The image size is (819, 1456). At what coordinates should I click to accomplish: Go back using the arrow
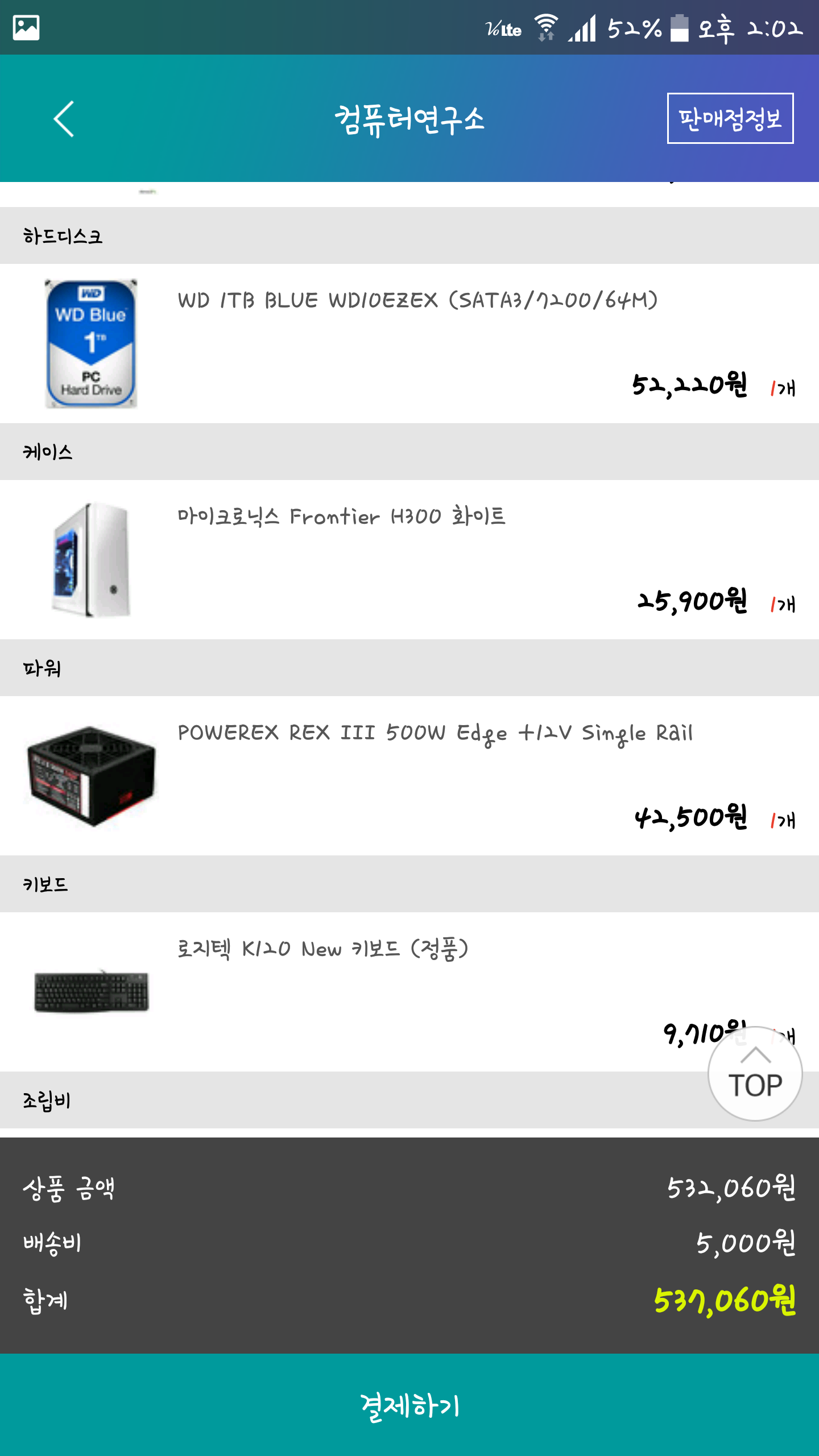tap(64, 119)
